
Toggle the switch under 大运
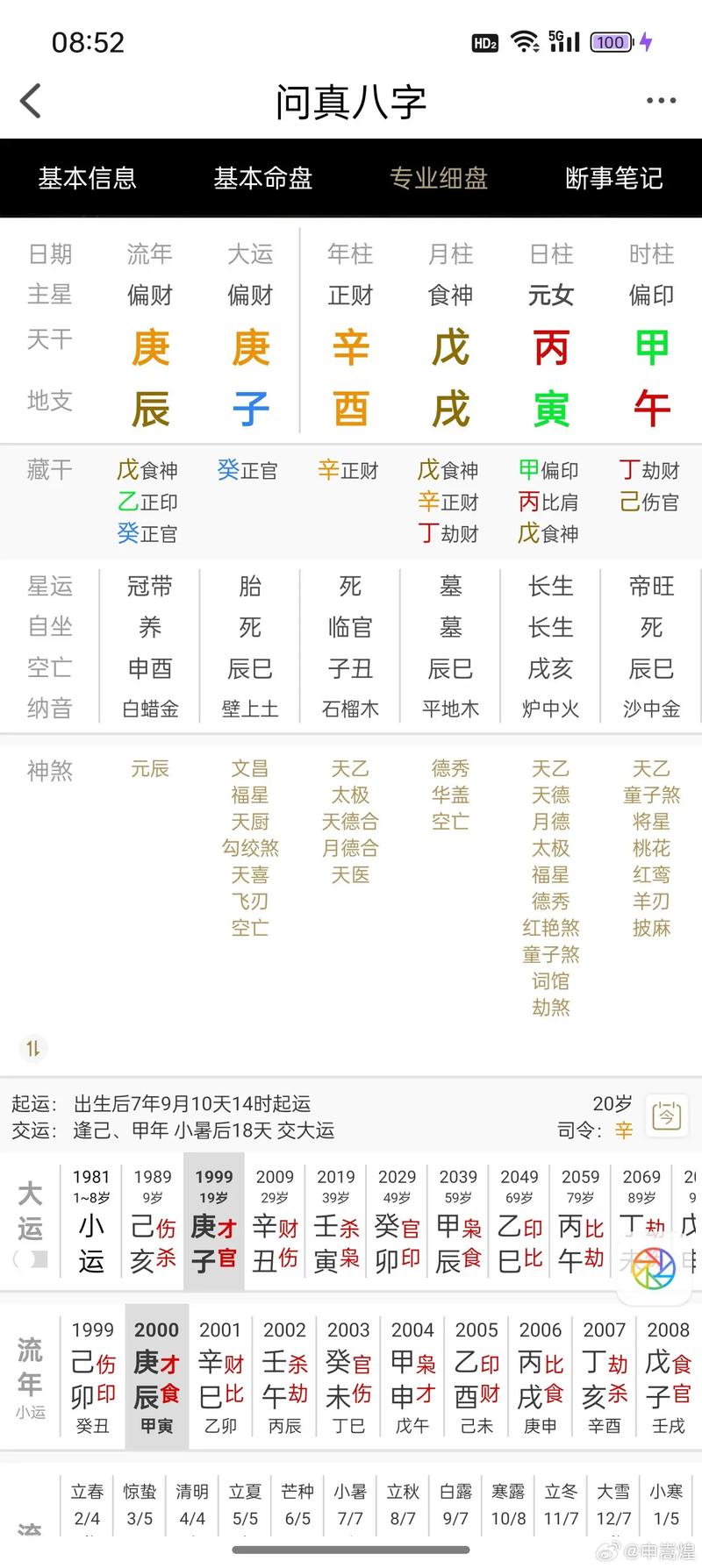(x=31, y=1259)
